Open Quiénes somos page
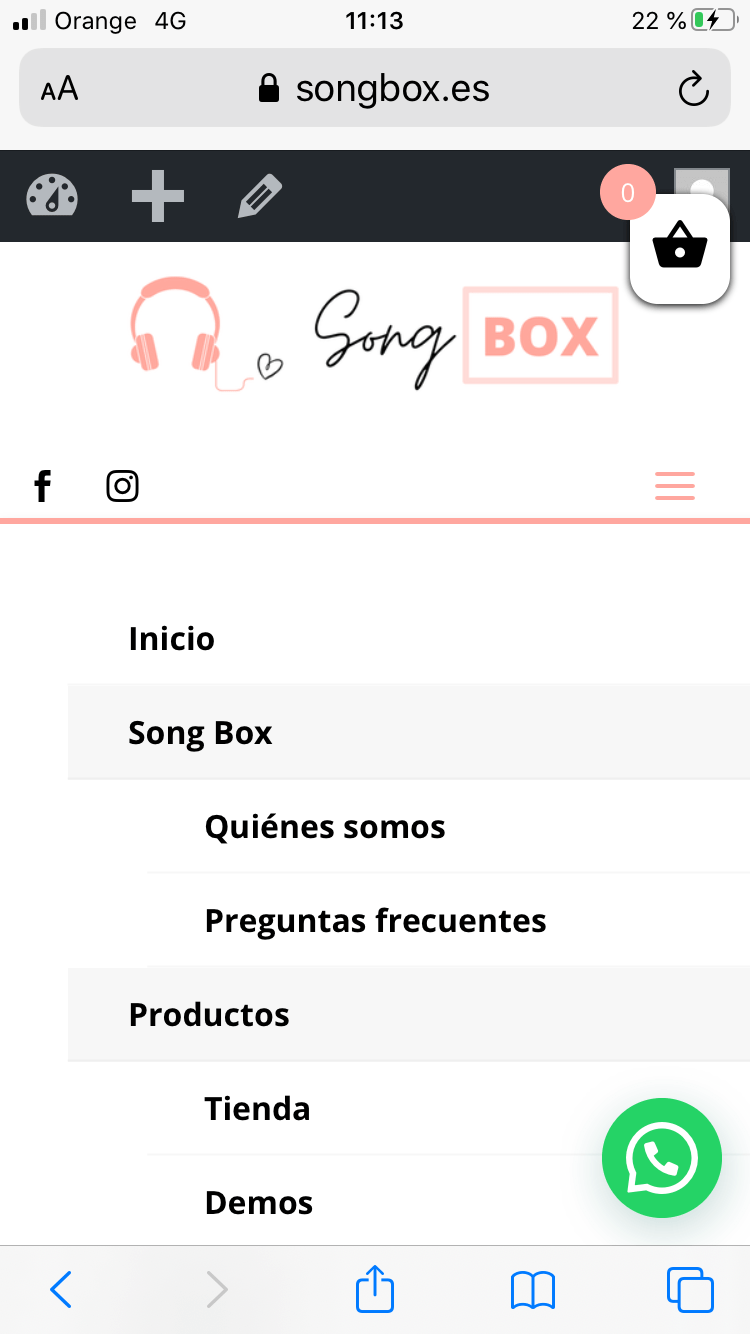Image resolution: width=750 pixels, height=1334 pixels. click(x=449, y=826)
